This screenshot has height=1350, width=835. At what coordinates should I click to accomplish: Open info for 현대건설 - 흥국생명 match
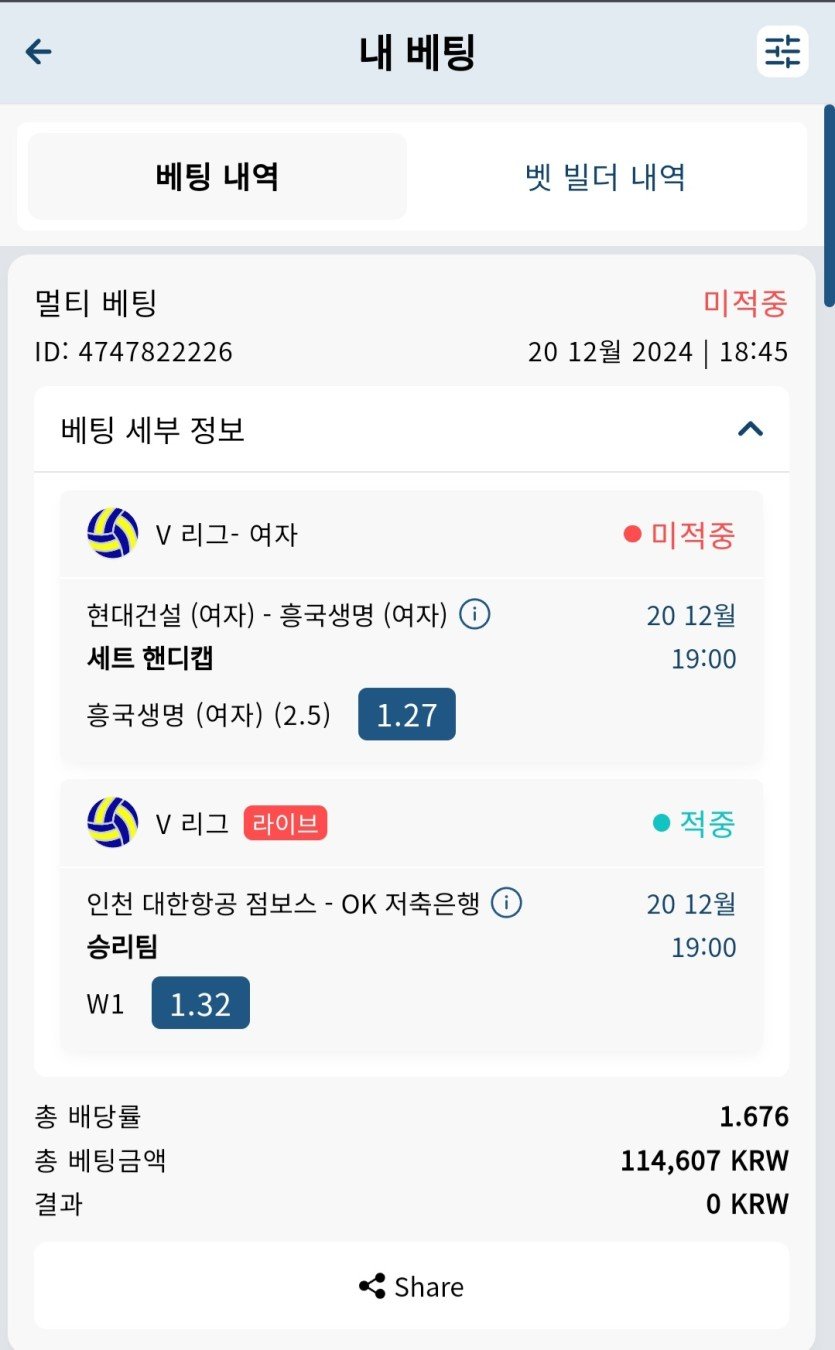click(475, 614)
